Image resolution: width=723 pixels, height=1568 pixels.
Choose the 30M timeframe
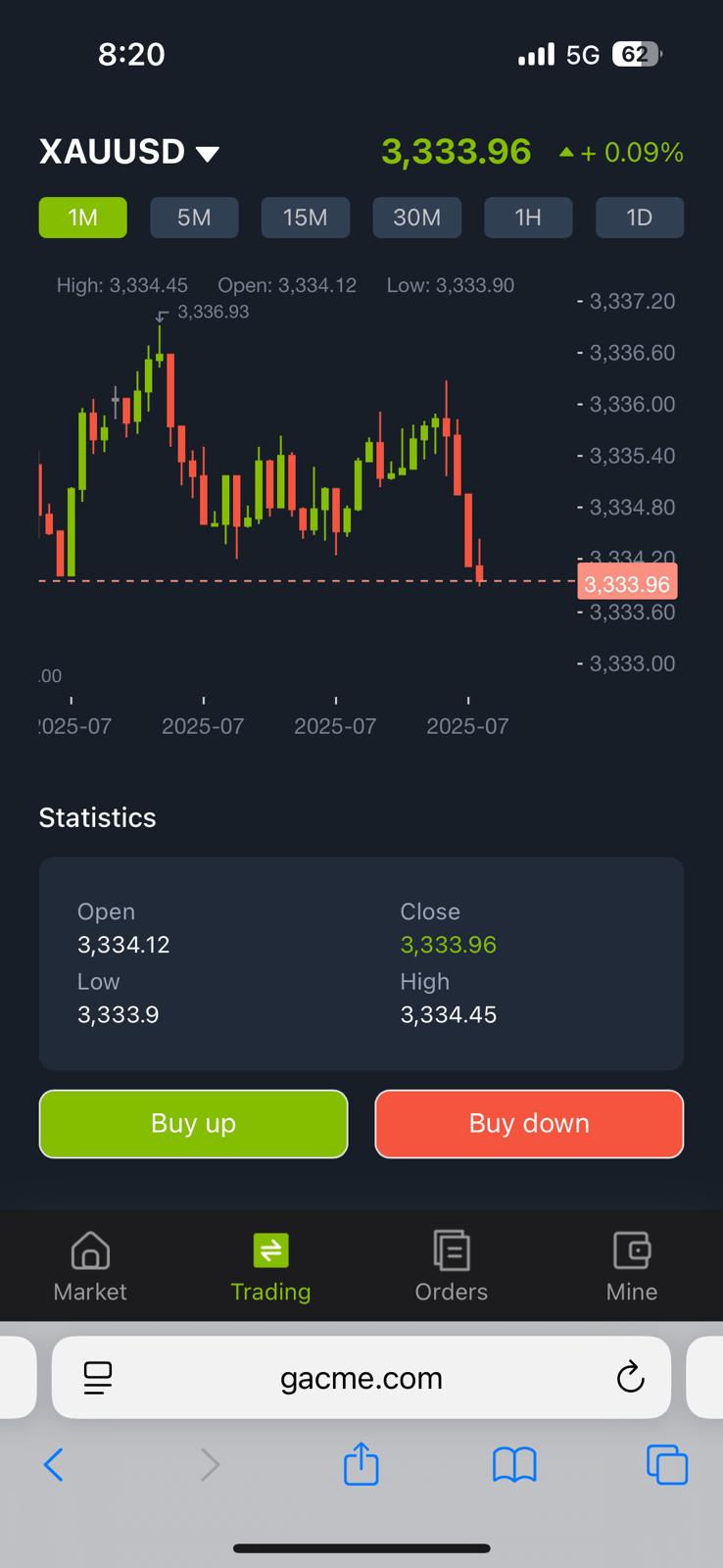point(417,218)
